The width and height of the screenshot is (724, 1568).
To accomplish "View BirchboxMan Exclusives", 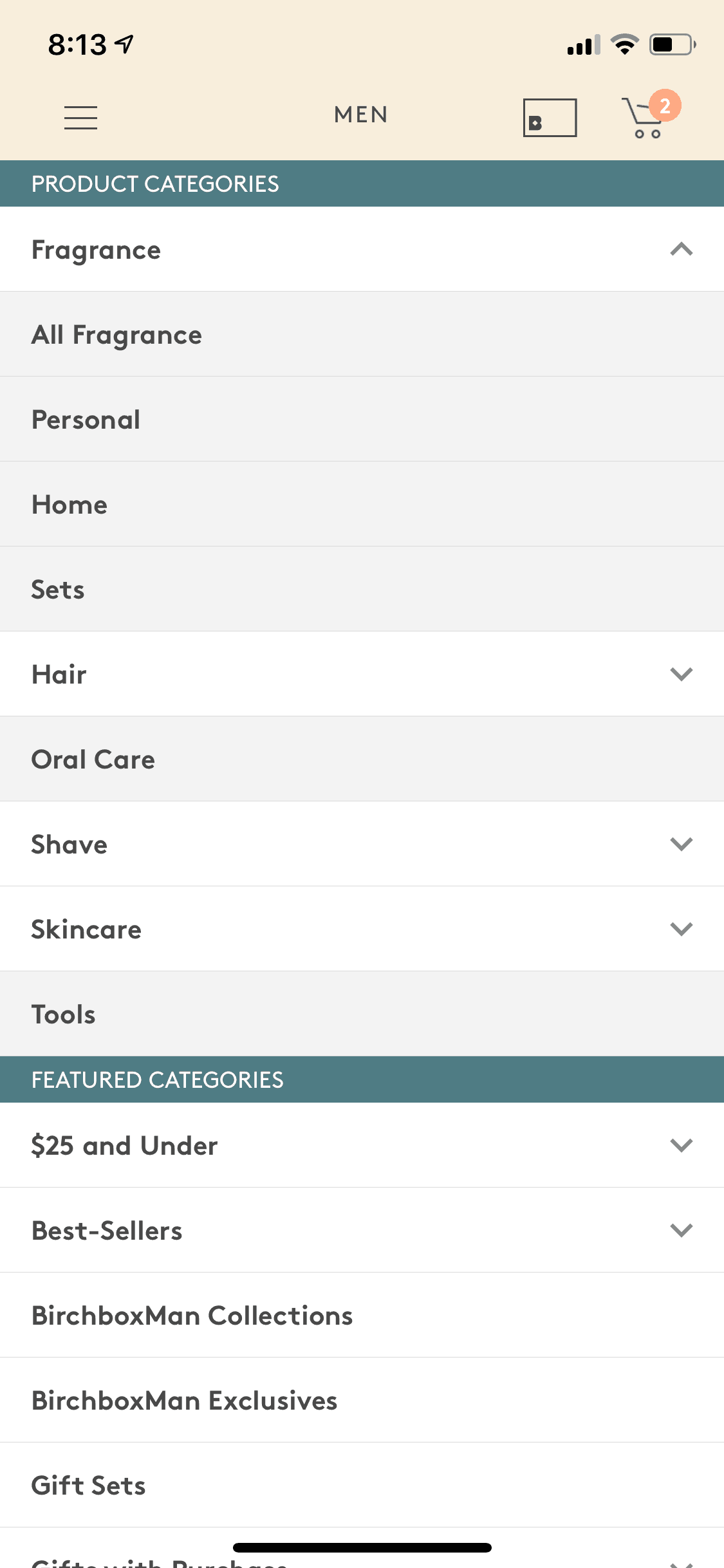I will click(184, 1400).
